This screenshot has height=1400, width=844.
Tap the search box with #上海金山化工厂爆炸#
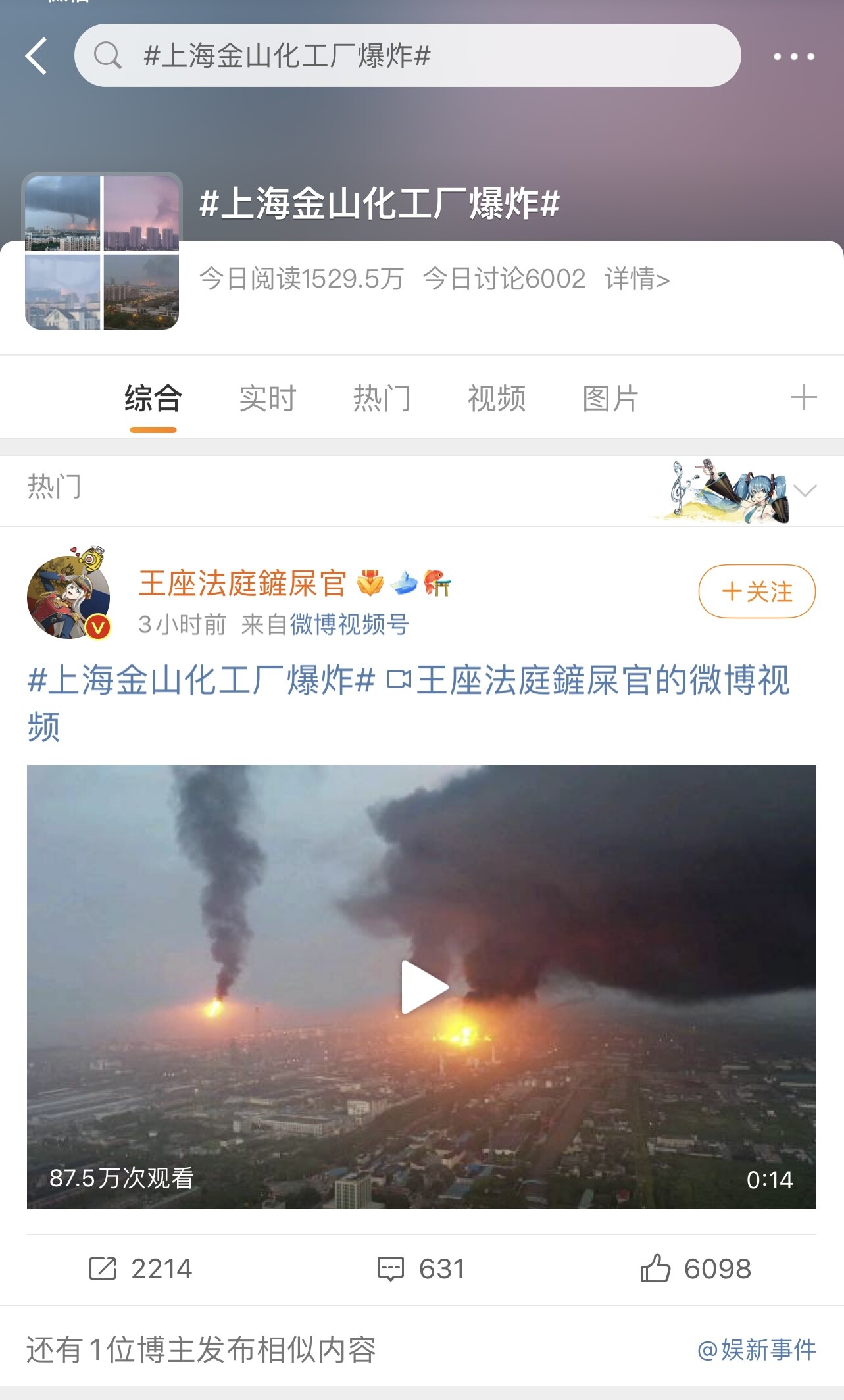point(407,55)
